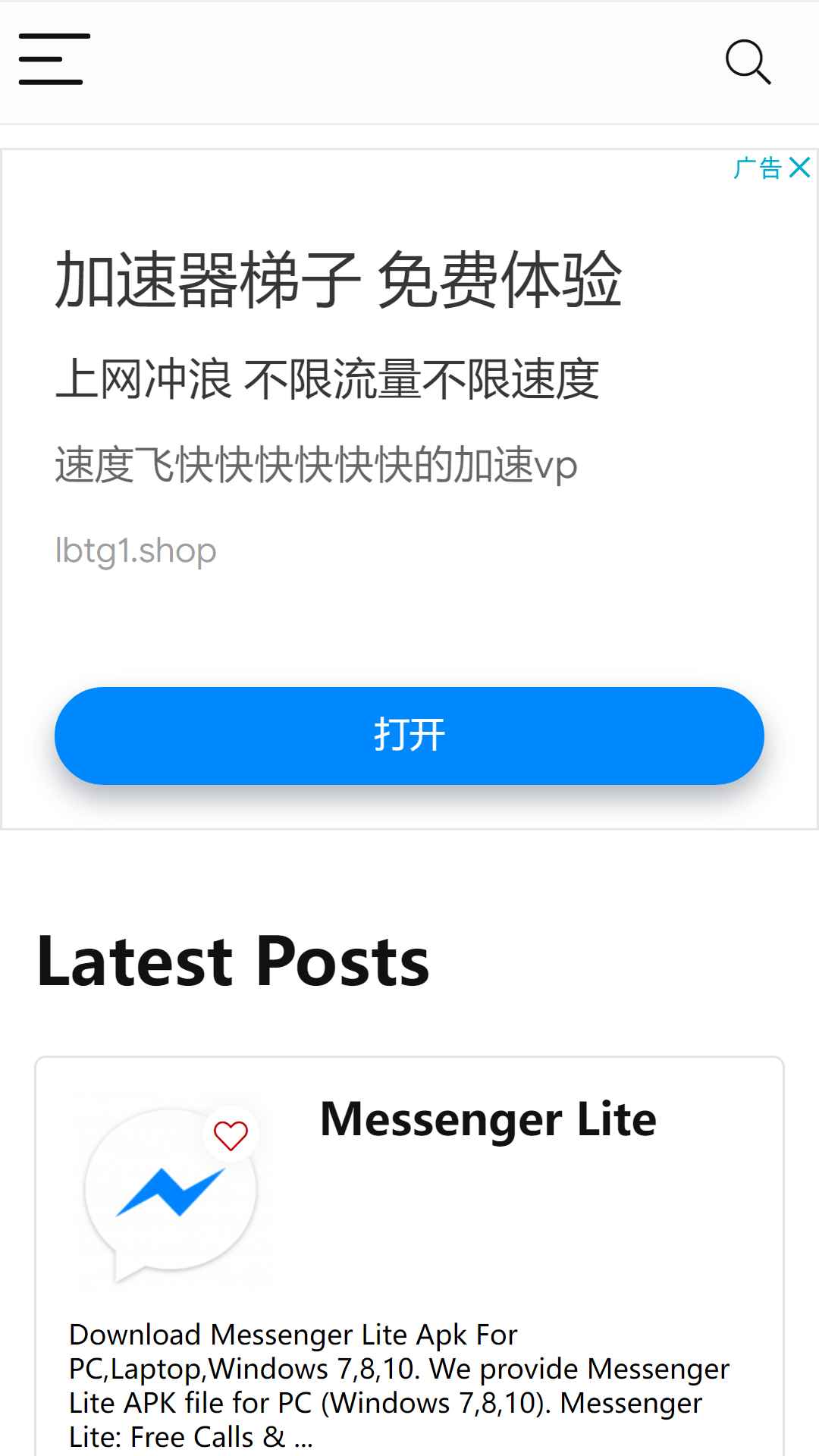Open the Messenger Lite post title
The width and height of the screenshot is (819, 1456).
tap(488, 1119)
